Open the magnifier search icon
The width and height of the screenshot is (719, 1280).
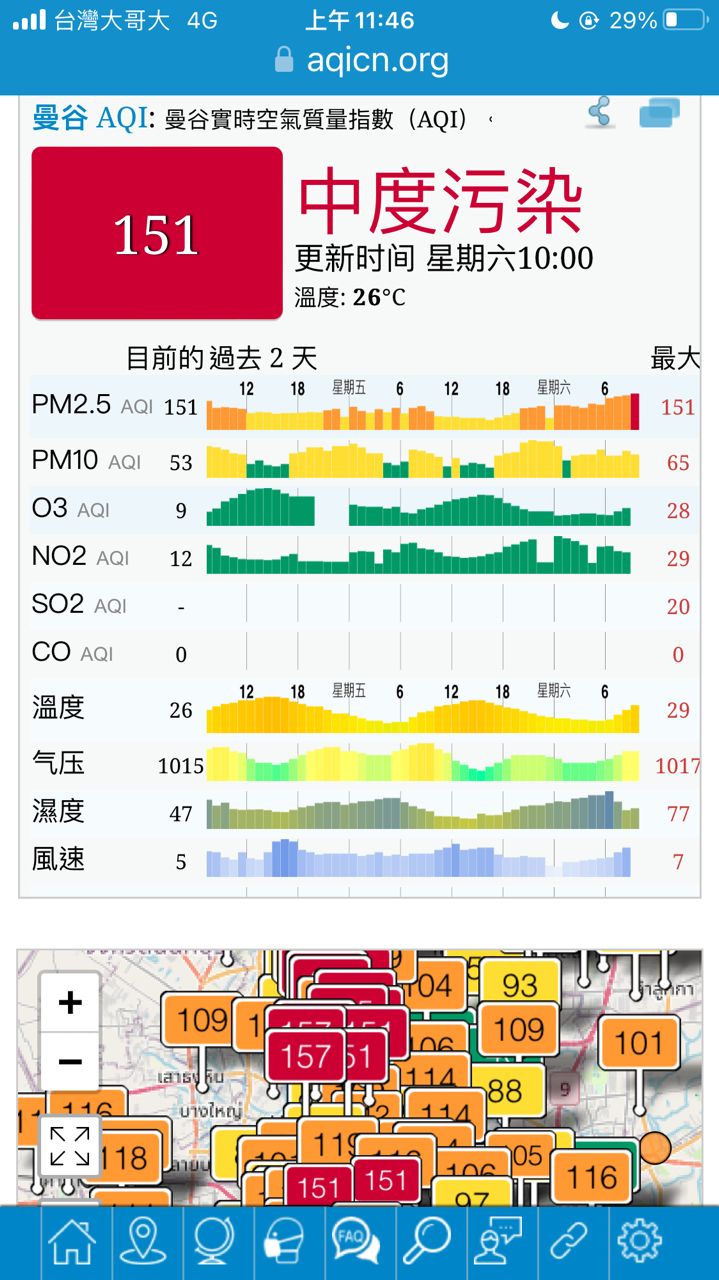pyautogui.click(x=426, y=1242)
